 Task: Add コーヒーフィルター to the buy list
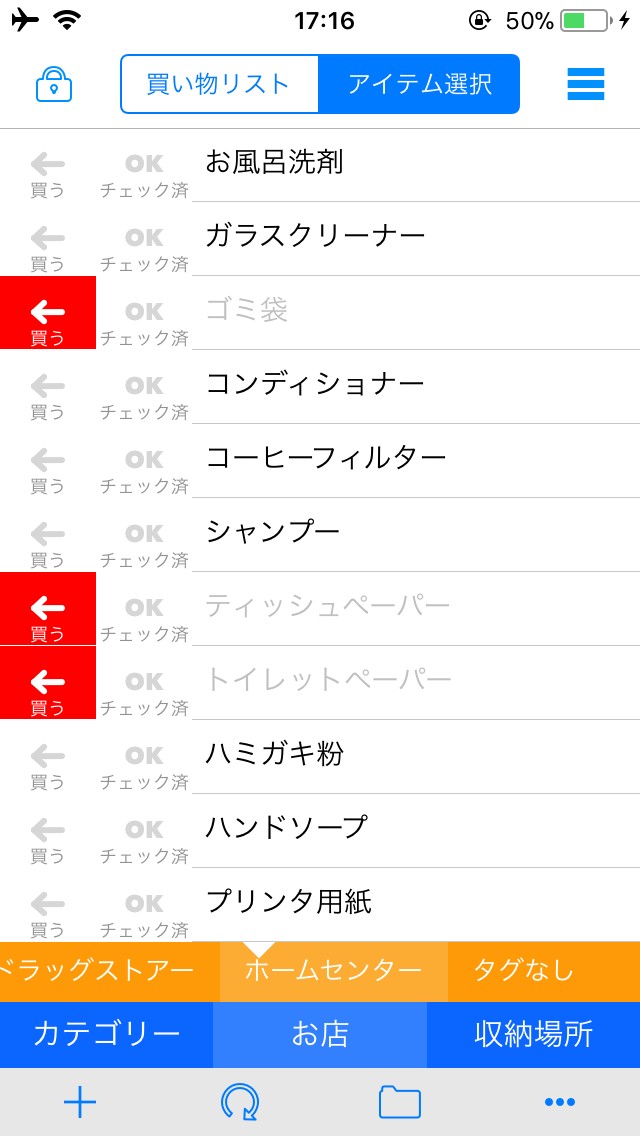click(47, 468)
